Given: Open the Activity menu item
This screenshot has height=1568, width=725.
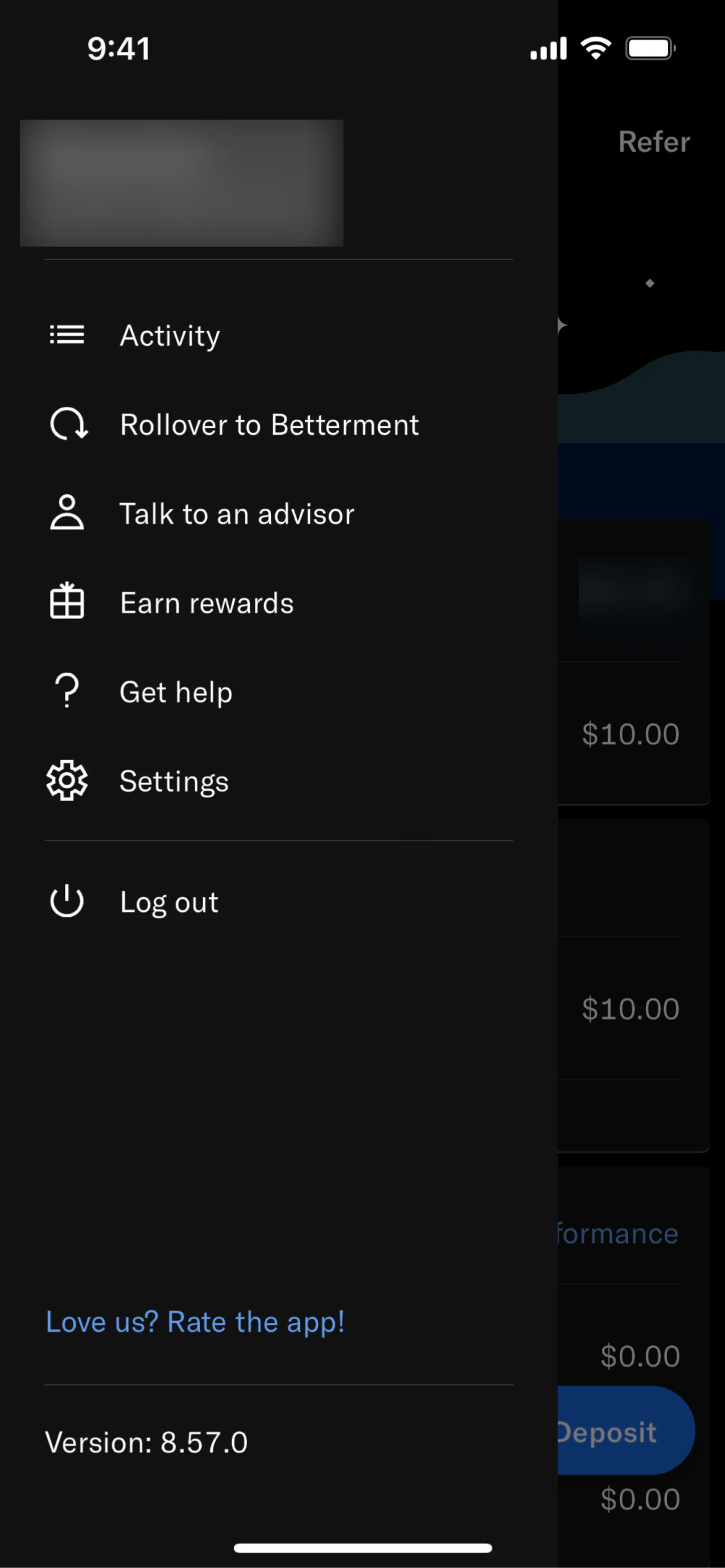Looking at the screenshot, I should [170, 335].
